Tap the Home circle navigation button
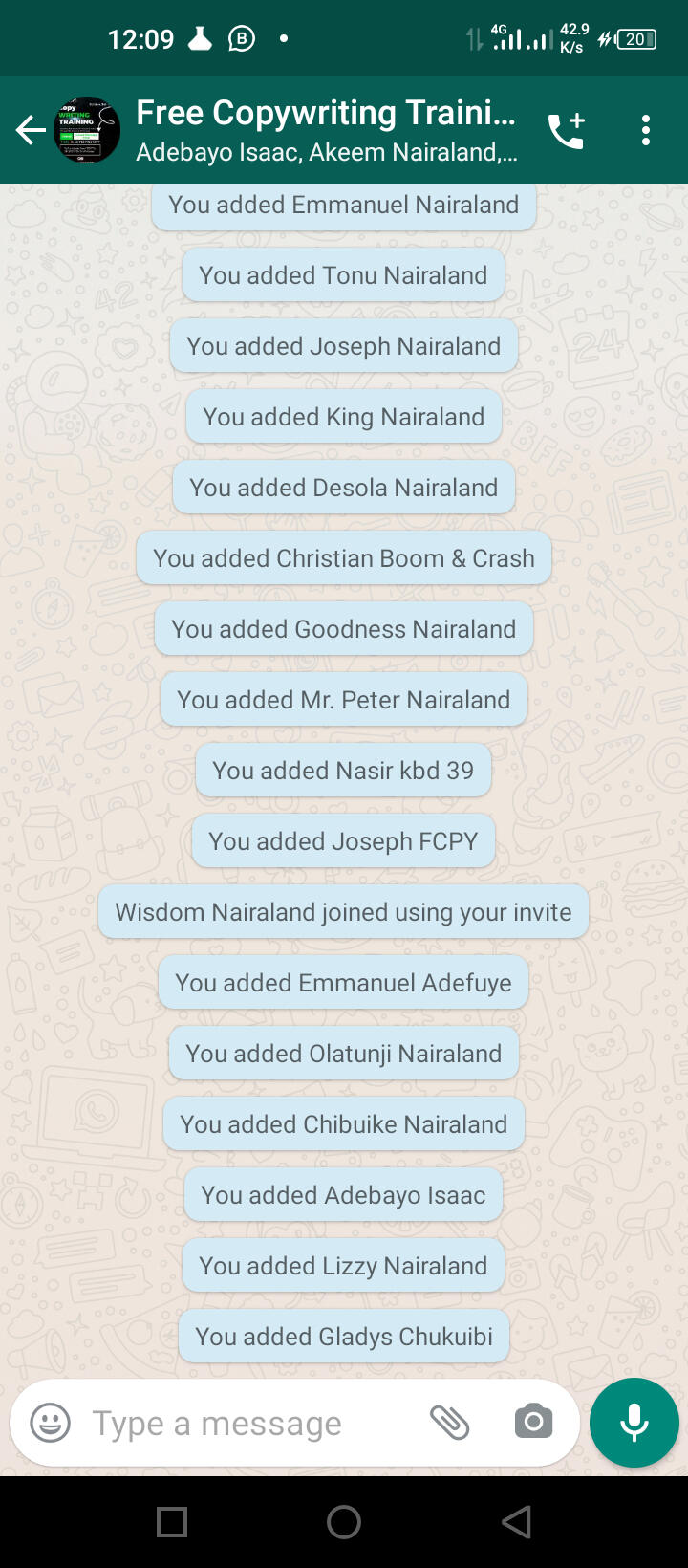 pos(344,1522)
